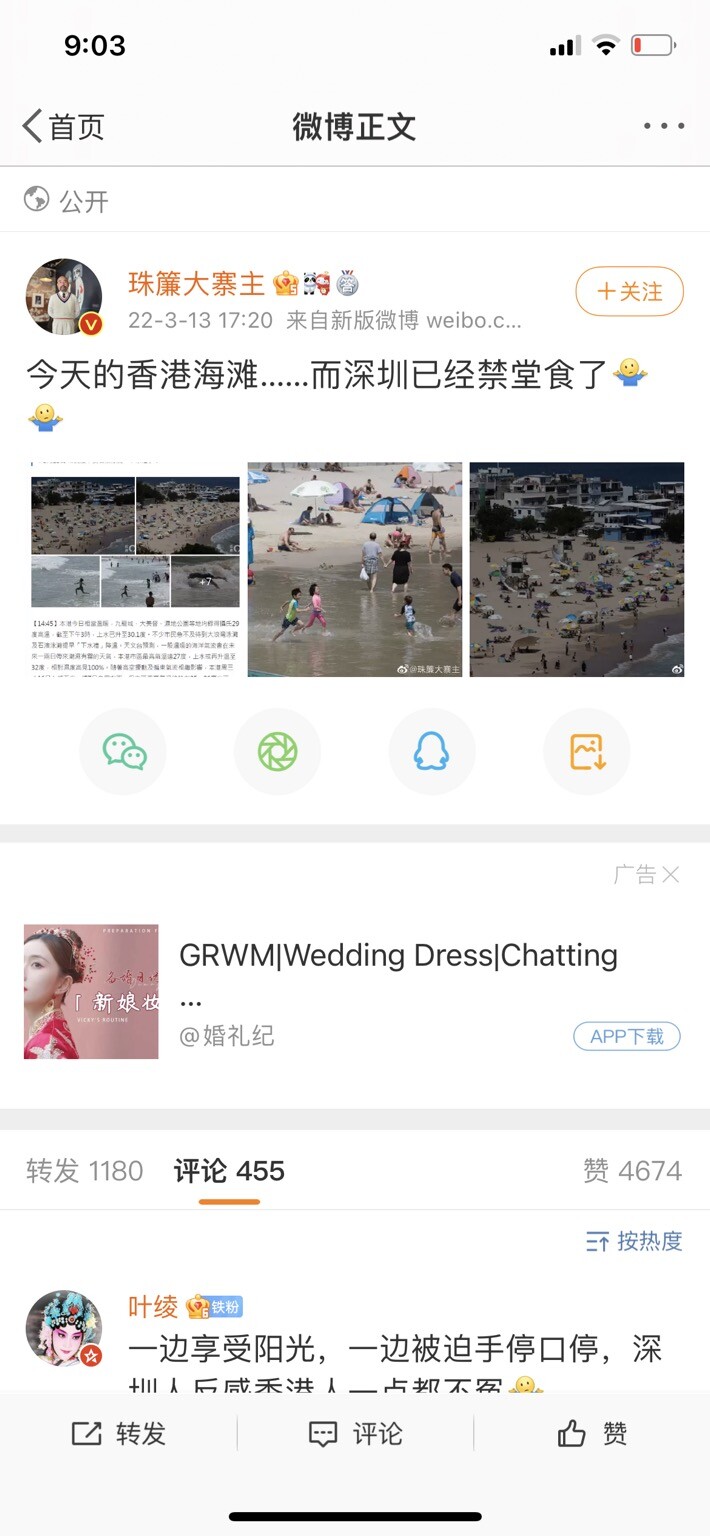Dismiss the 广告 advertisement
The image size is (710, 1536).
[671, 875]
